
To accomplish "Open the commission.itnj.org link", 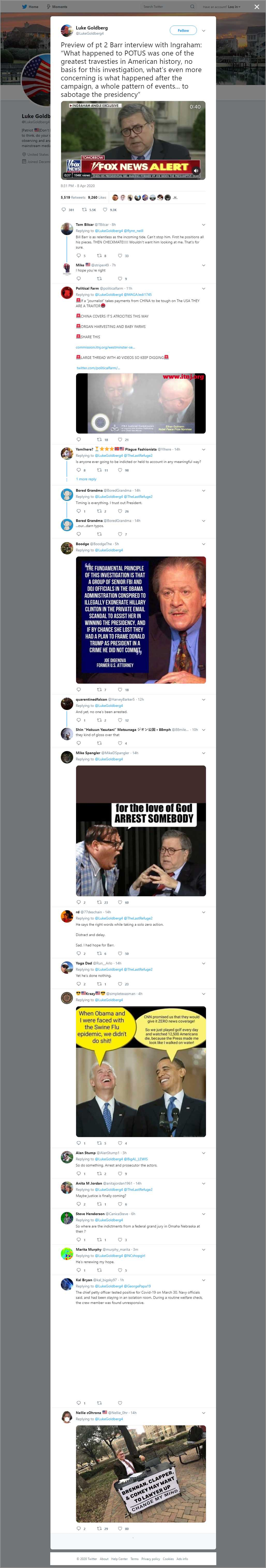I will [x=97, y=347].
